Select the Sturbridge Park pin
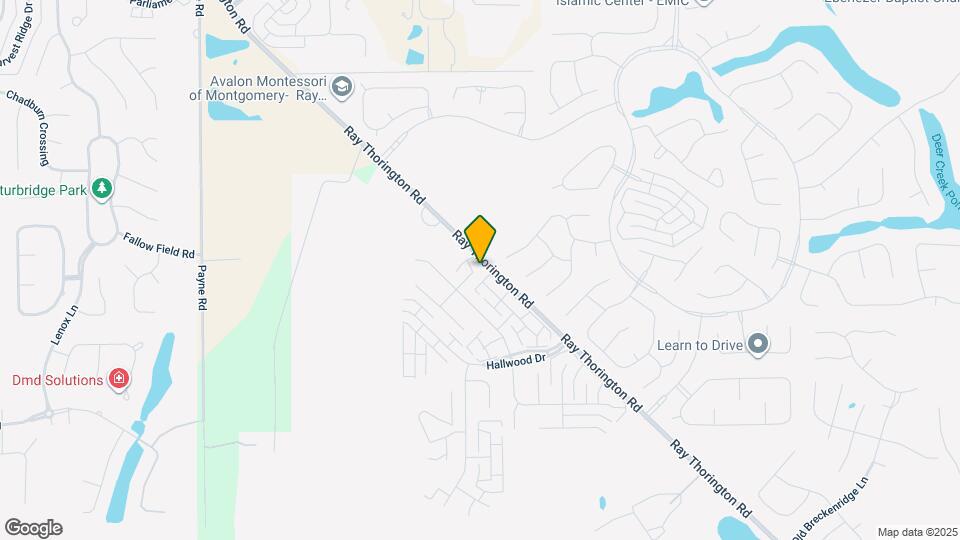The image size is (960, 540). 101,188
